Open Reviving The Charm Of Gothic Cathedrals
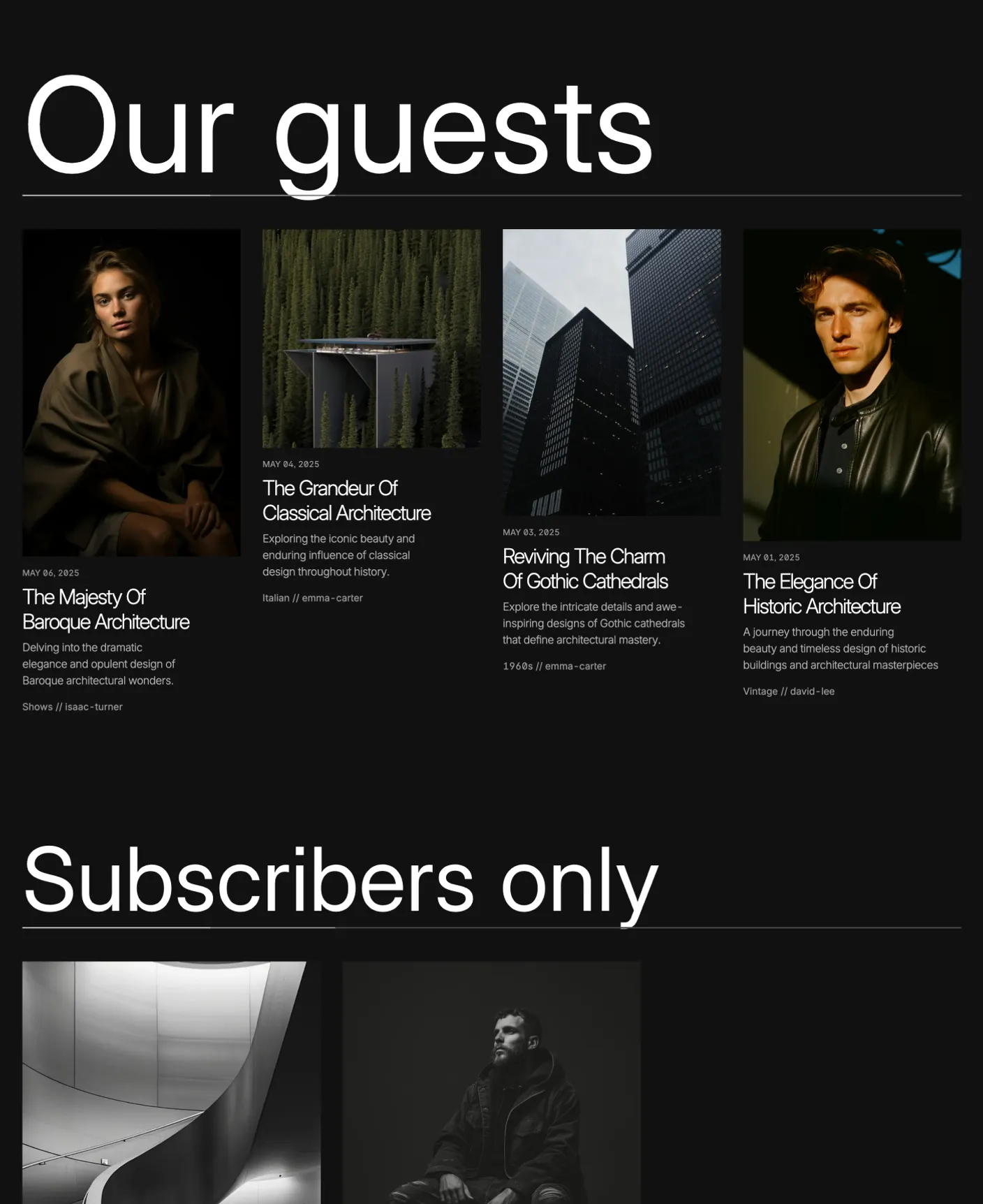This screenshot has width=983, height=1204. (585, 568)
